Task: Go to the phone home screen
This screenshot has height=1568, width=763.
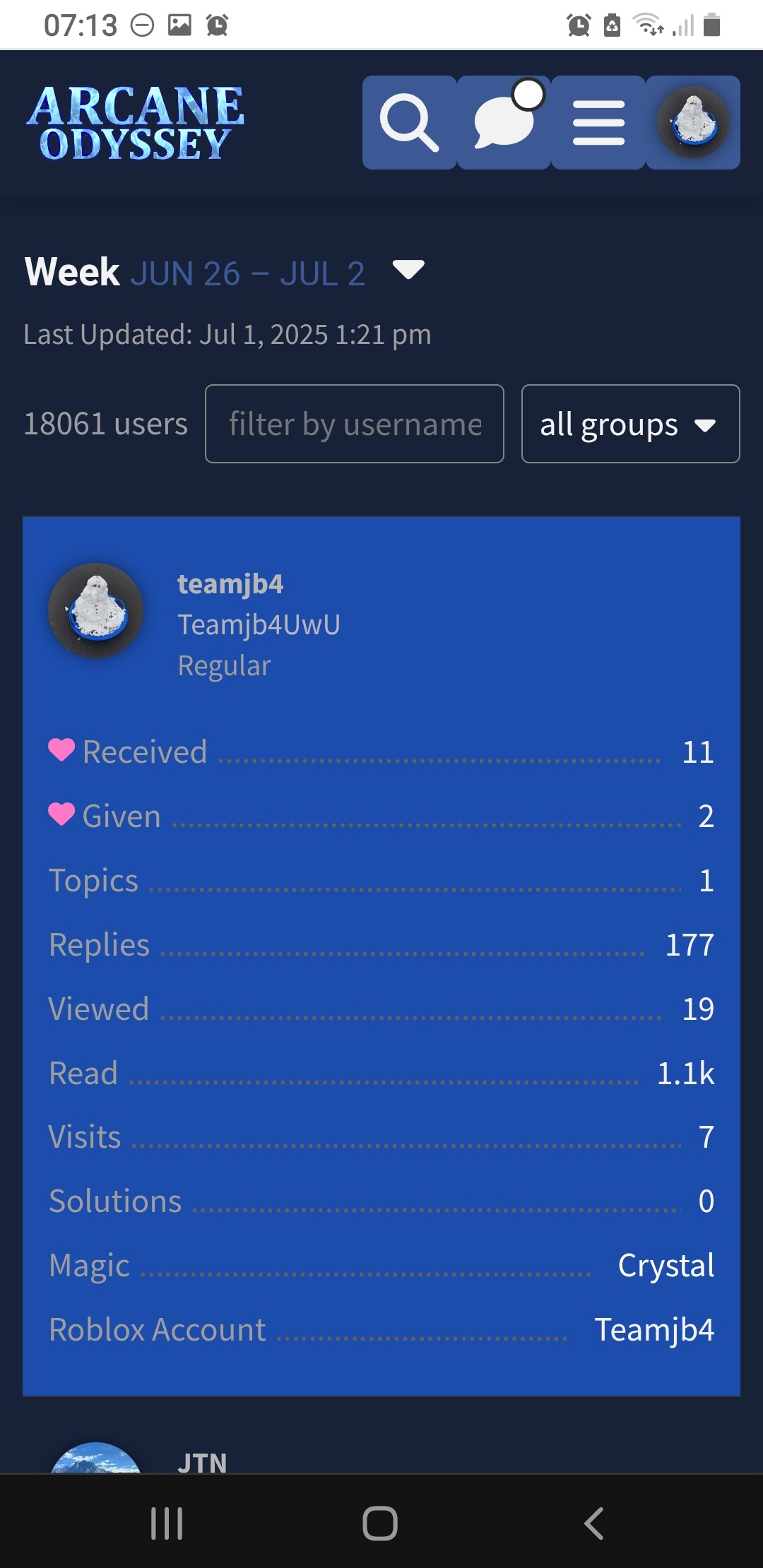Action: pyautogui.click(x=380, y=1523)
